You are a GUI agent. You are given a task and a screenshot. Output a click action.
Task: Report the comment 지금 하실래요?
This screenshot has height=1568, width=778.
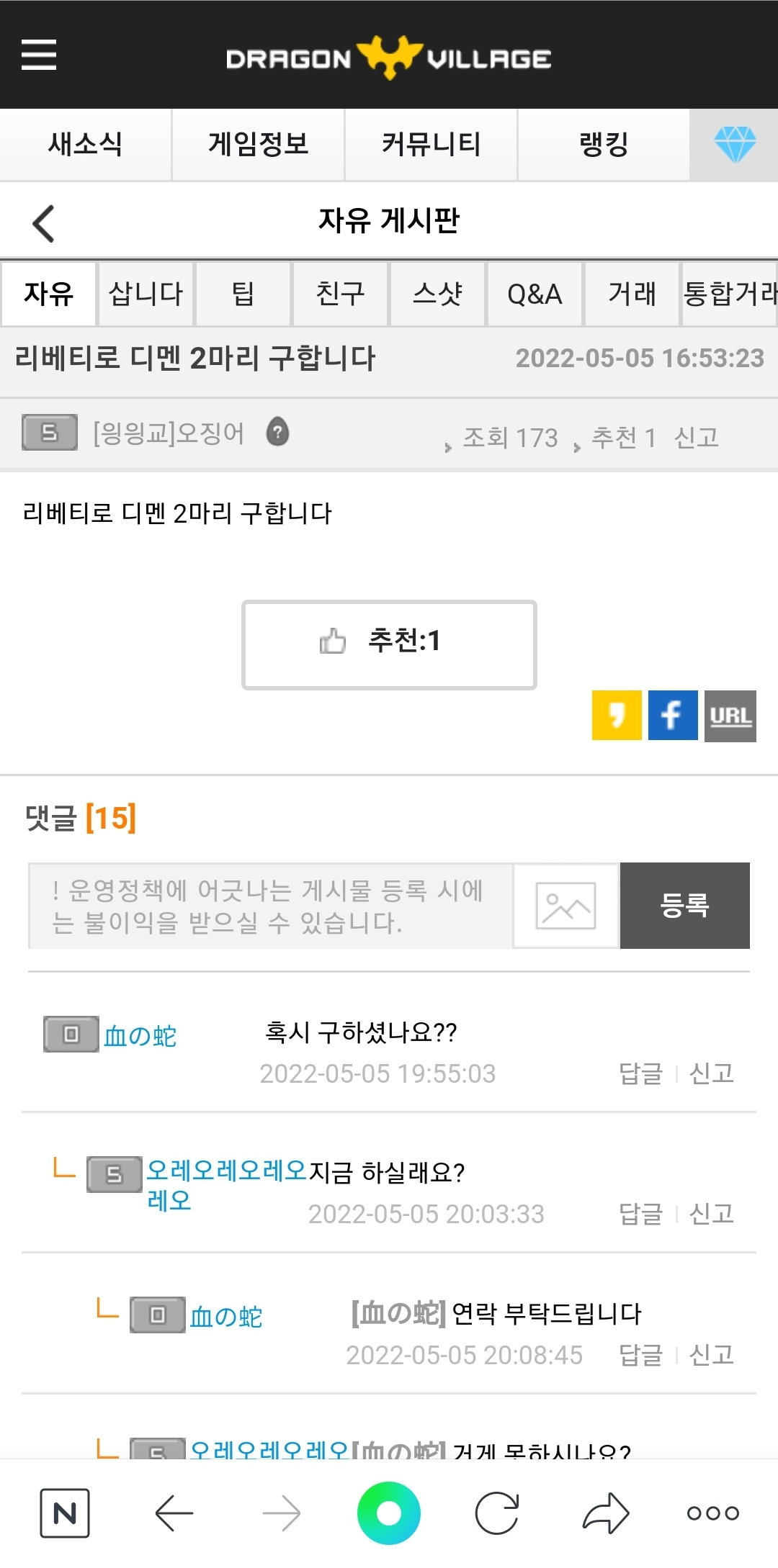point(712,1214)
